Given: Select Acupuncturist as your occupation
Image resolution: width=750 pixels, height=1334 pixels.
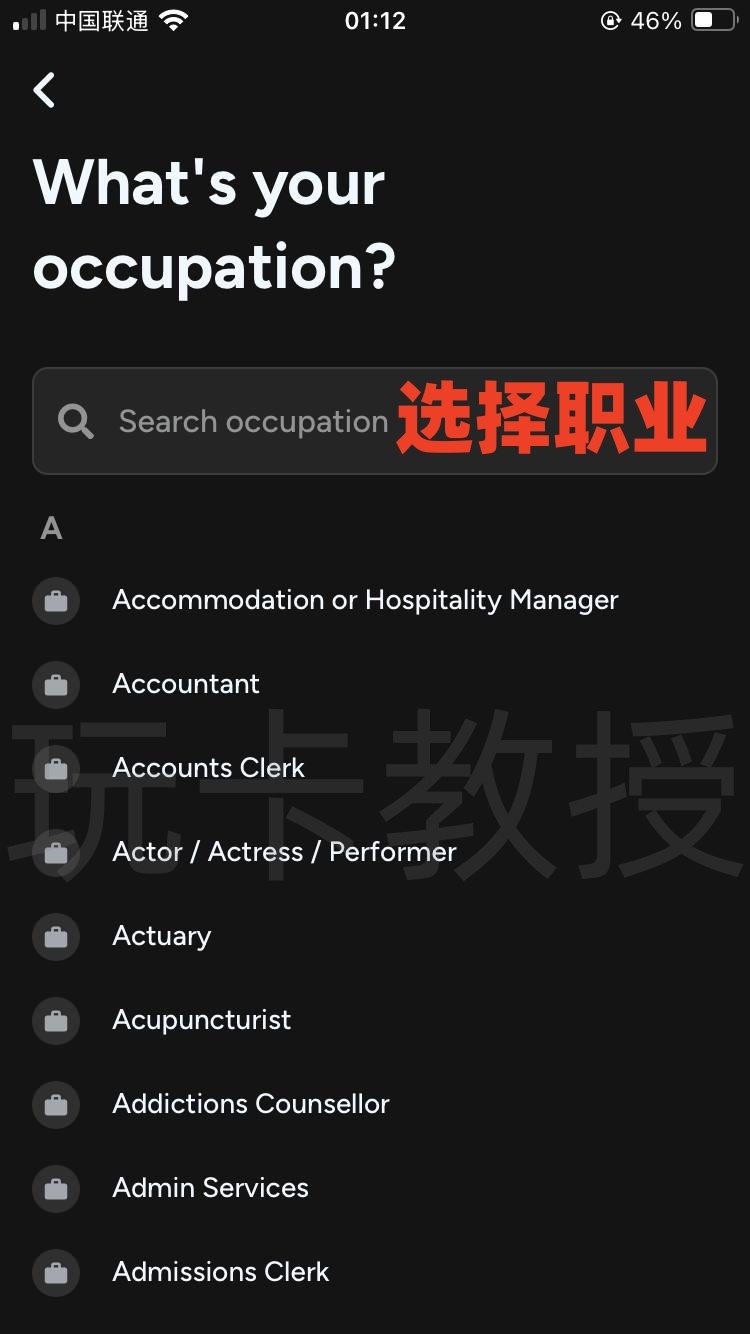Looking at the screenshot, I should [x=202, y=1020].
